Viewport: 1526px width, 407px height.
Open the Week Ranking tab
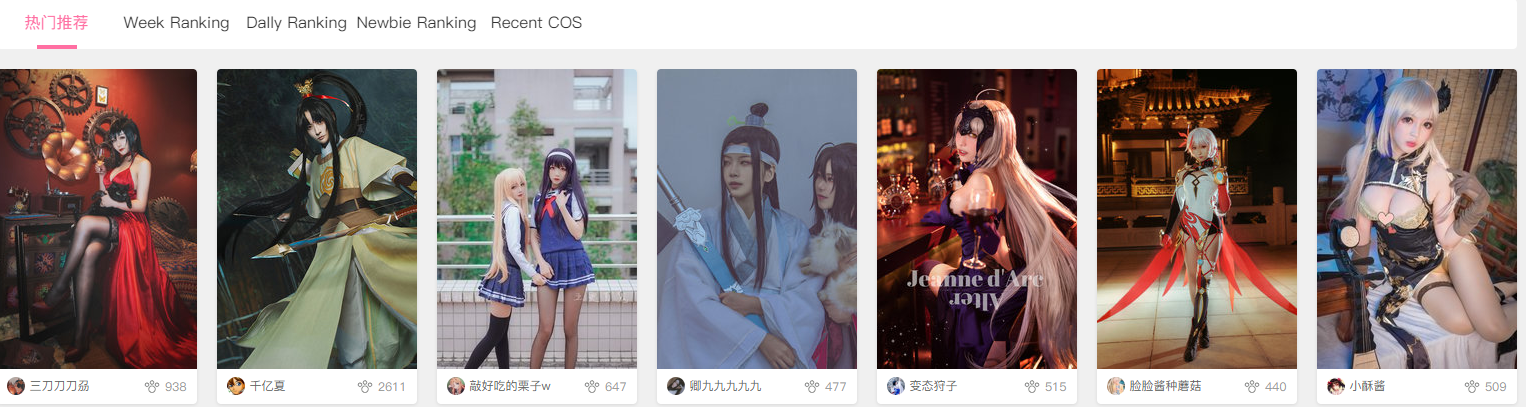pyautogui.click(x=176, y=22)
